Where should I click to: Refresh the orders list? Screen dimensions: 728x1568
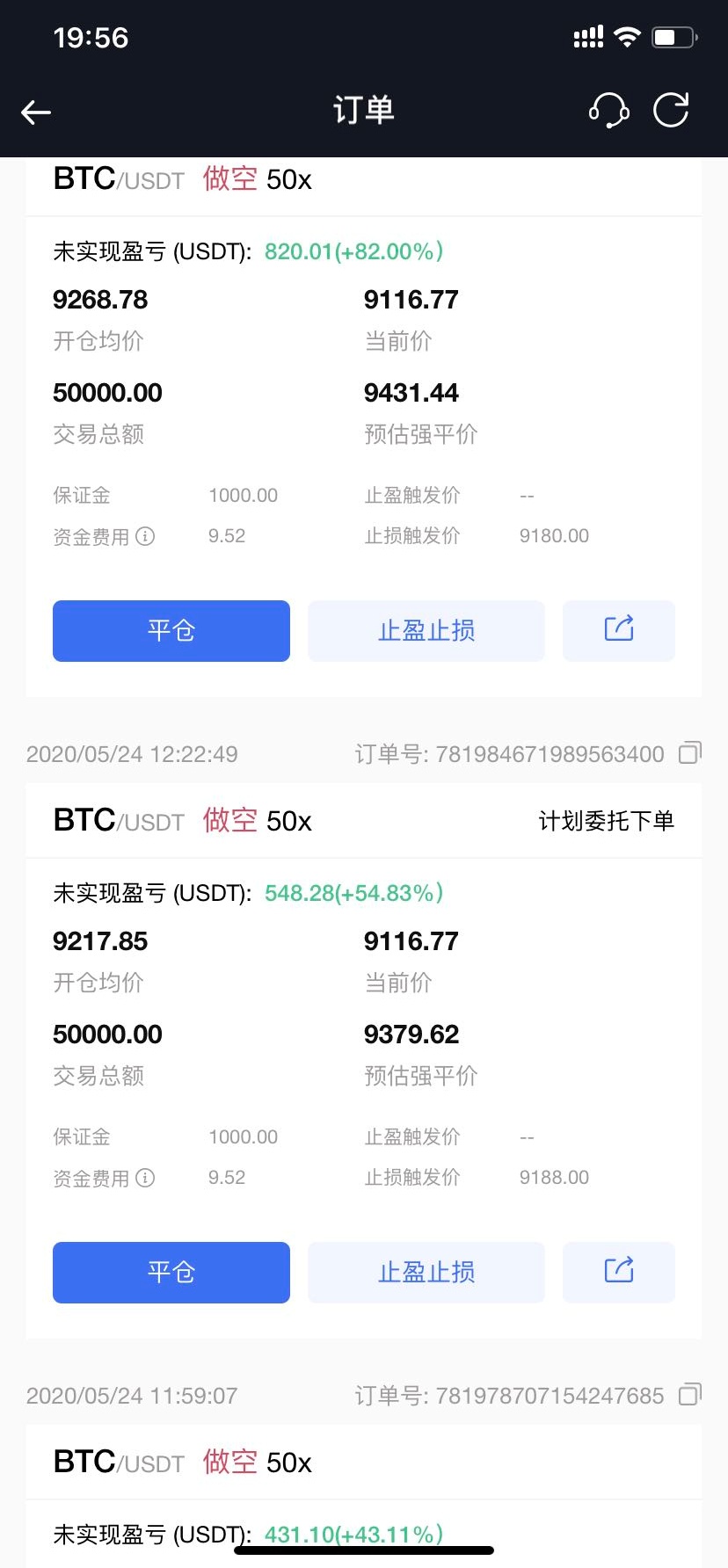671,110
